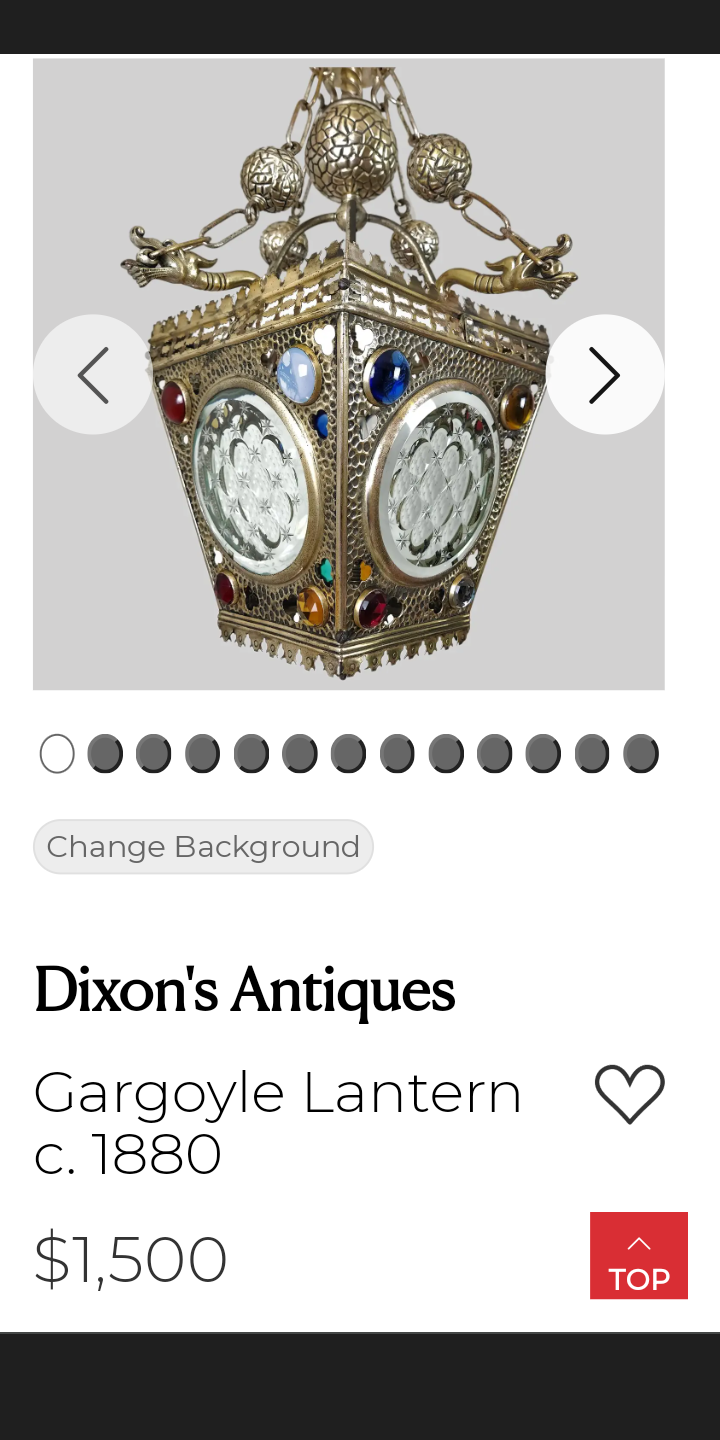Tap the Change Background button
Image resolution: width=720 pixels, height=1440 pixels.
tap(203, 847)
